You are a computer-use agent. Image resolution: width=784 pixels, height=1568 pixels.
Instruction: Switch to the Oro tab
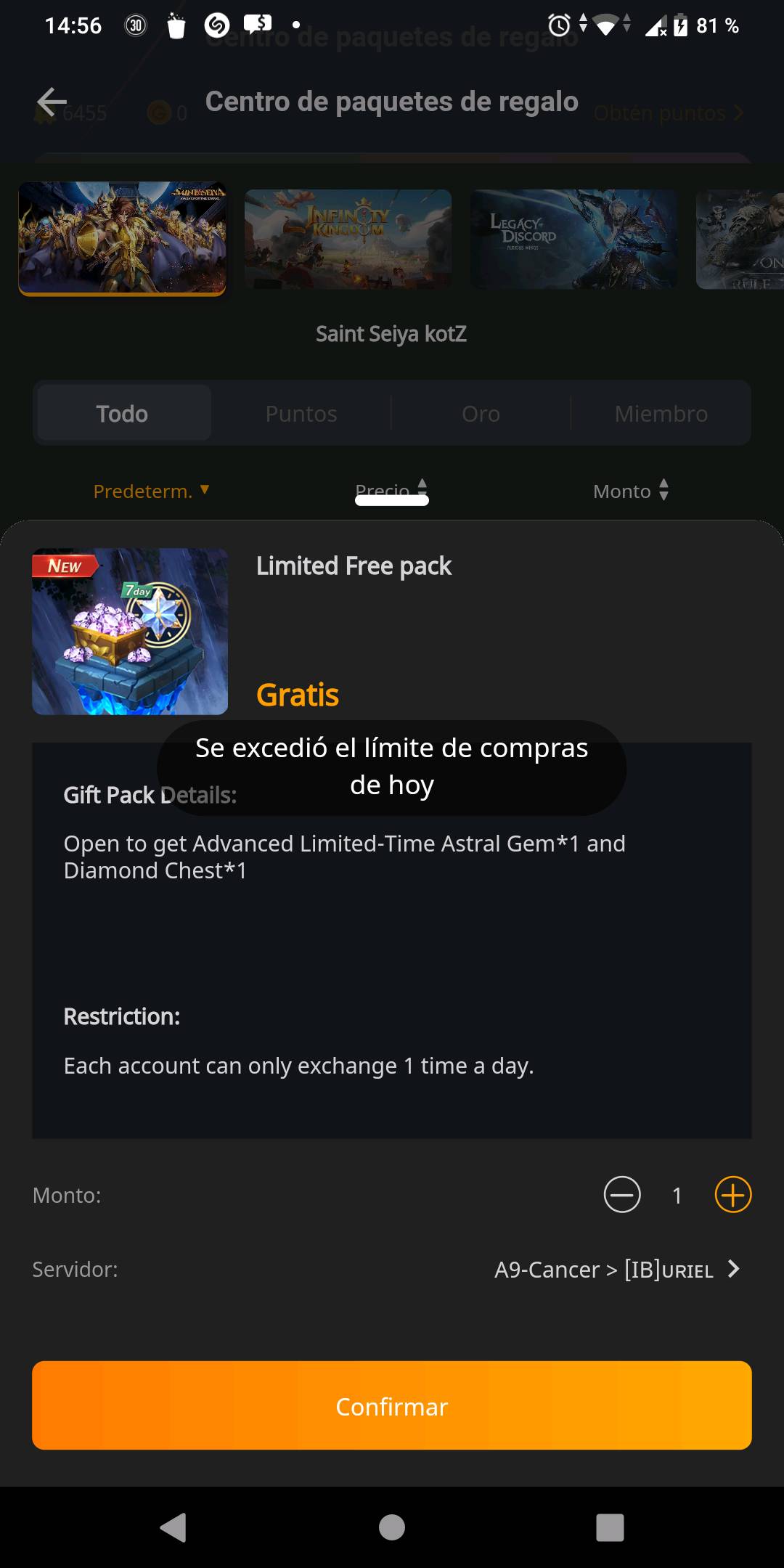481,414
